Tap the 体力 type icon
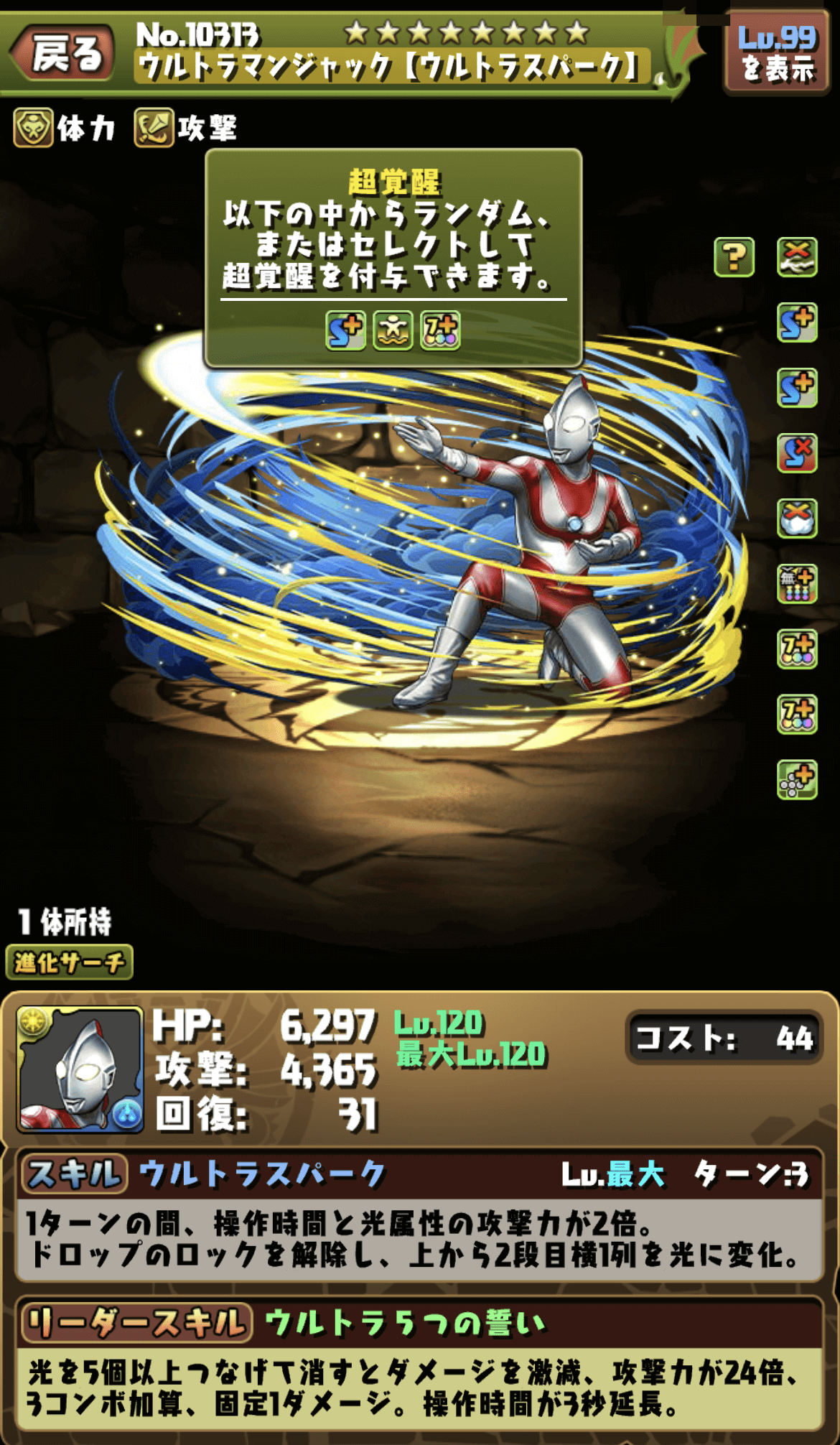The width and height of the screenshot is (840, 1445). [x=33, y=128]
